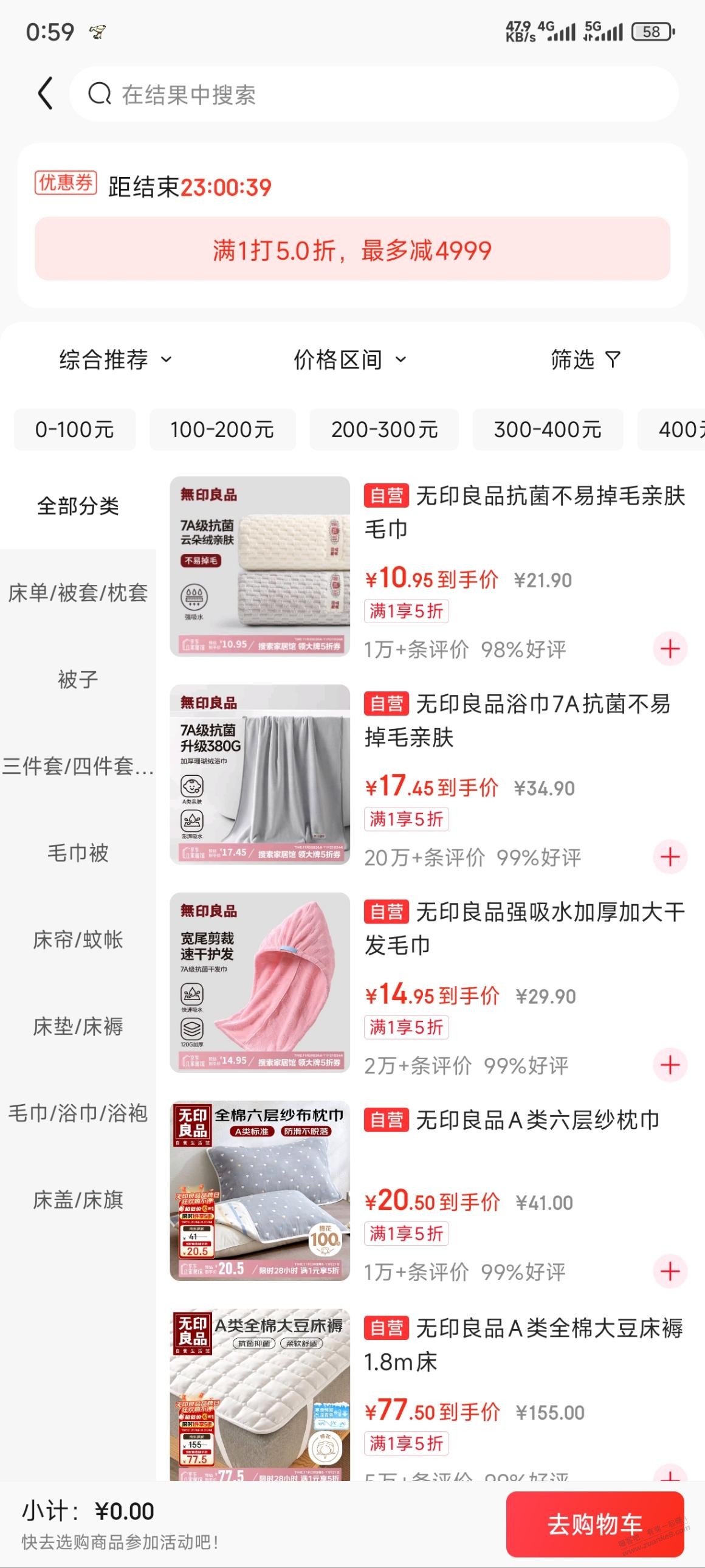Go to cart with 去购物车 button

coord(594,1524)
